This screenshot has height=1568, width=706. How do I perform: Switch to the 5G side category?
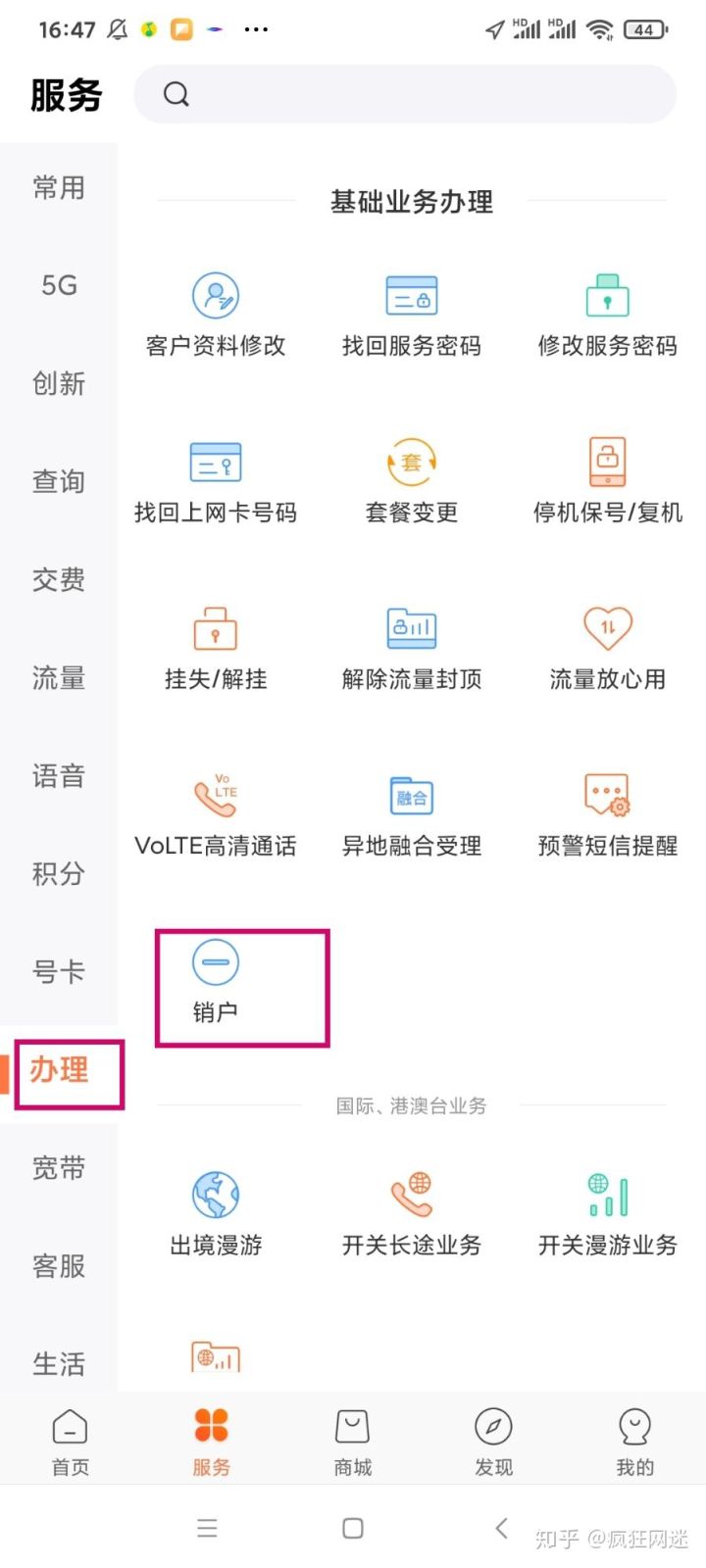[59, 285]
